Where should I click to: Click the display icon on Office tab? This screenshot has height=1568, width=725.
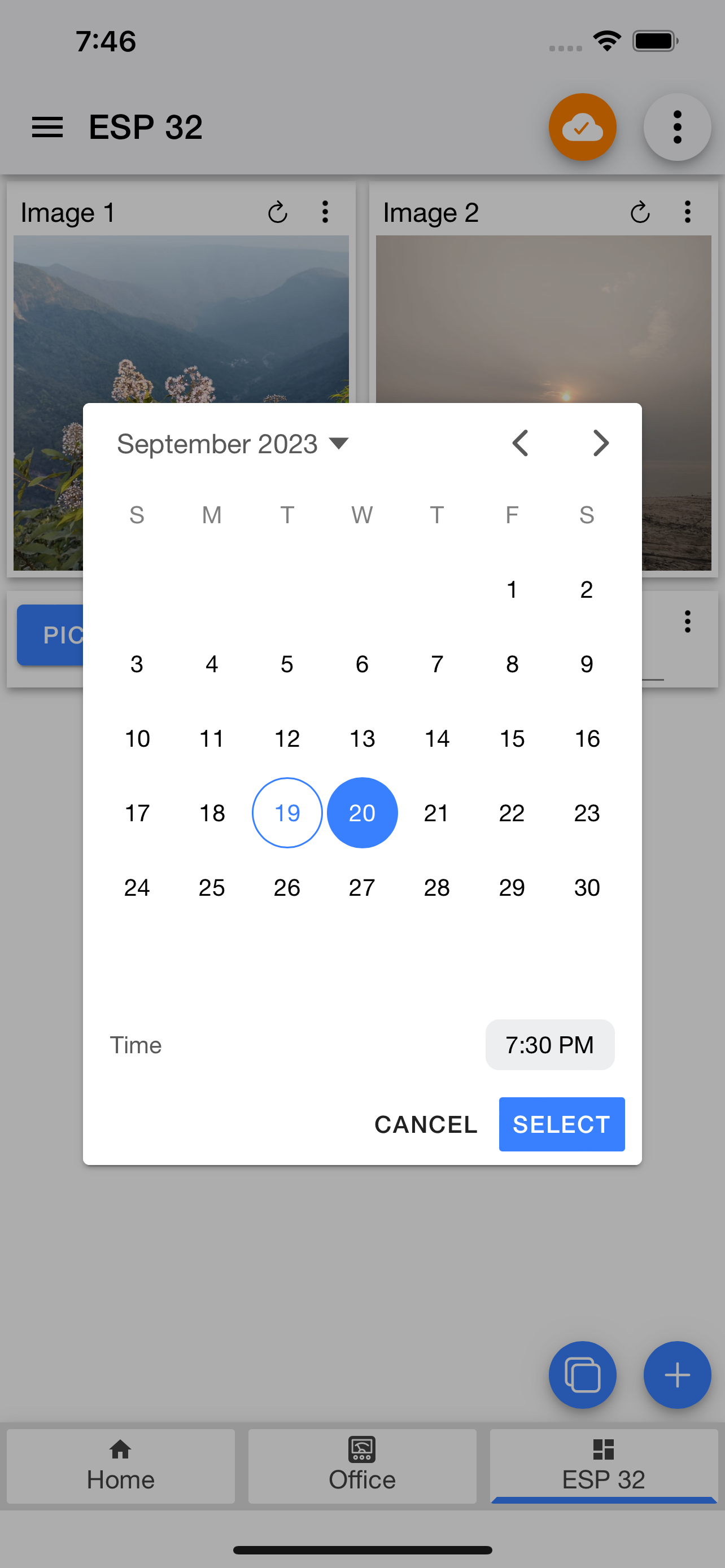click(361, 1449)
